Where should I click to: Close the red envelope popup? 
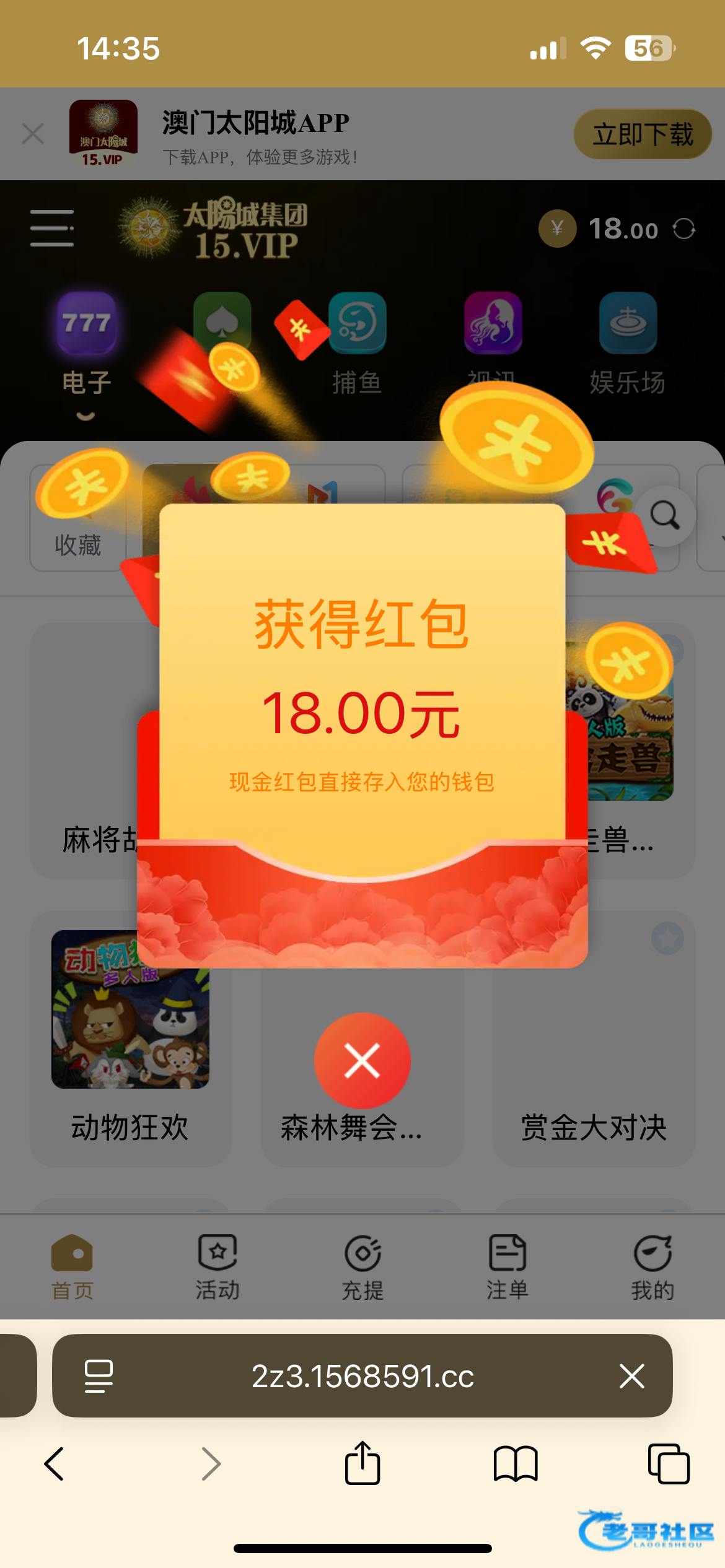click(x=362, y=1060)
